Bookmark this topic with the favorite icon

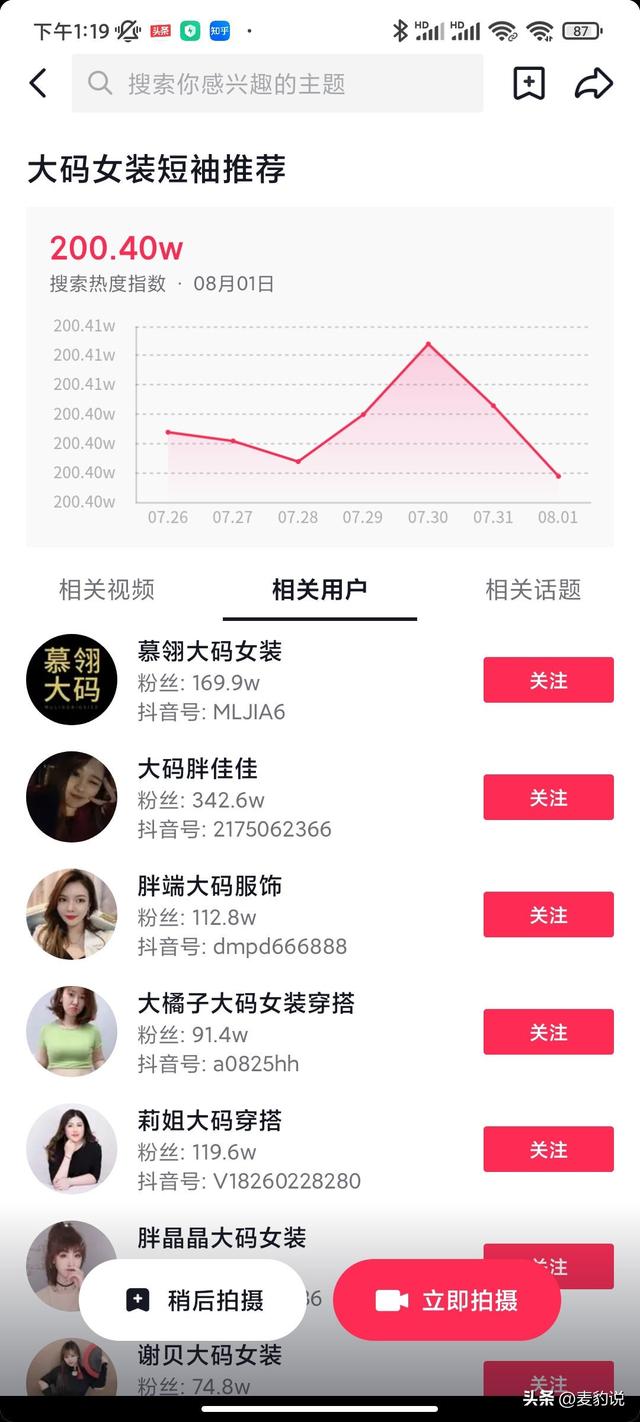tap(529, 83)
